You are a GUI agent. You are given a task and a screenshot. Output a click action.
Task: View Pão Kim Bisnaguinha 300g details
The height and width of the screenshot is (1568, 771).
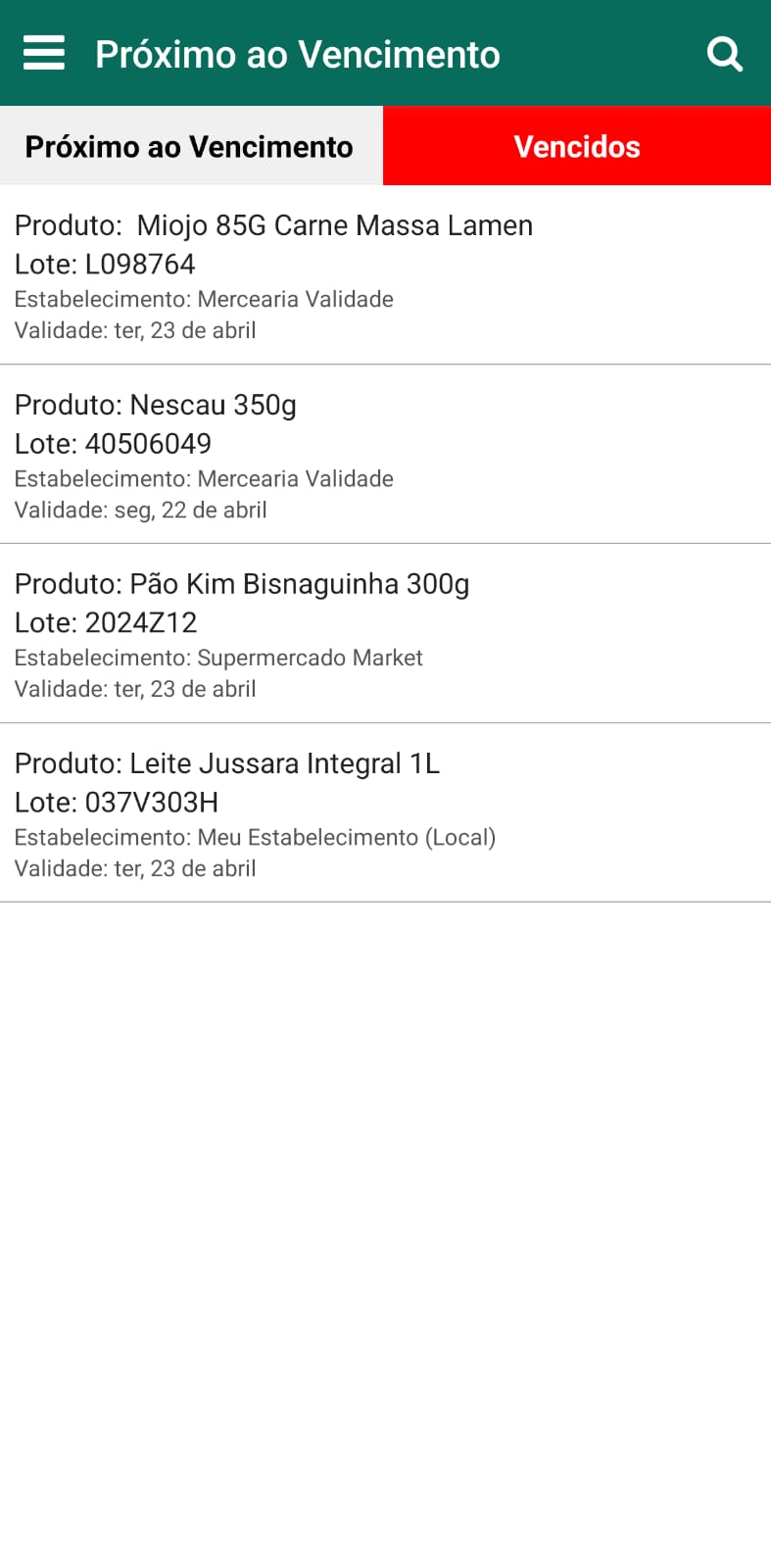385,634
